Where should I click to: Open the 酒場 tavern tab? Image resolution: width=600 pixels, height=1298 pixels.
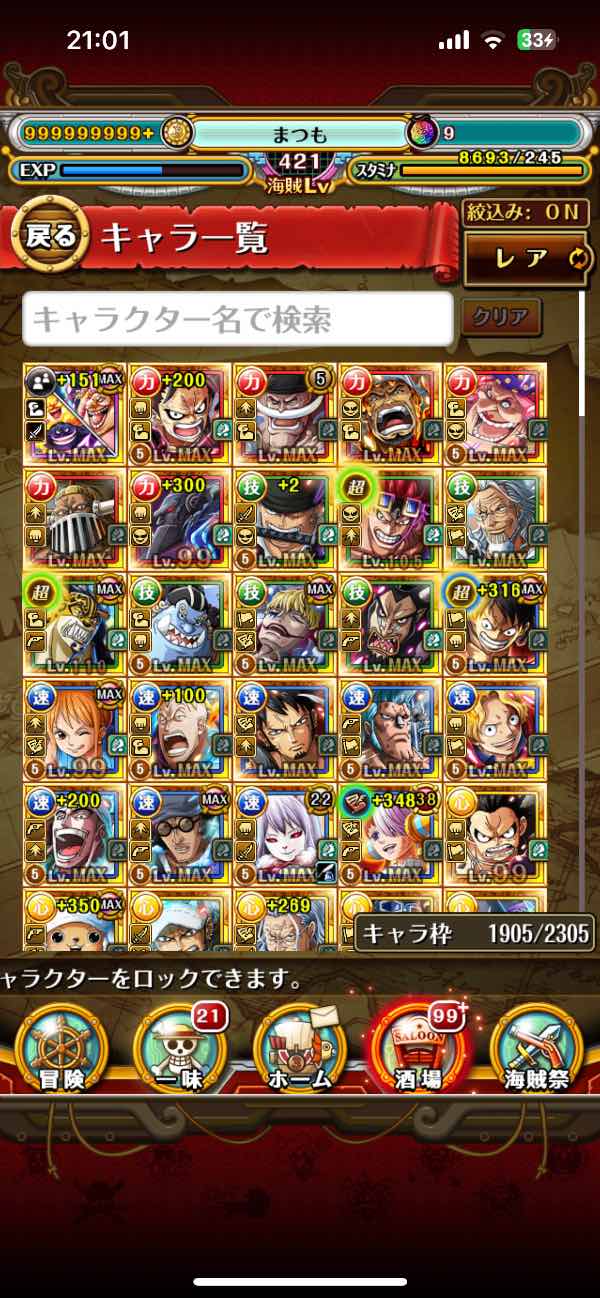coord(418,1047)
